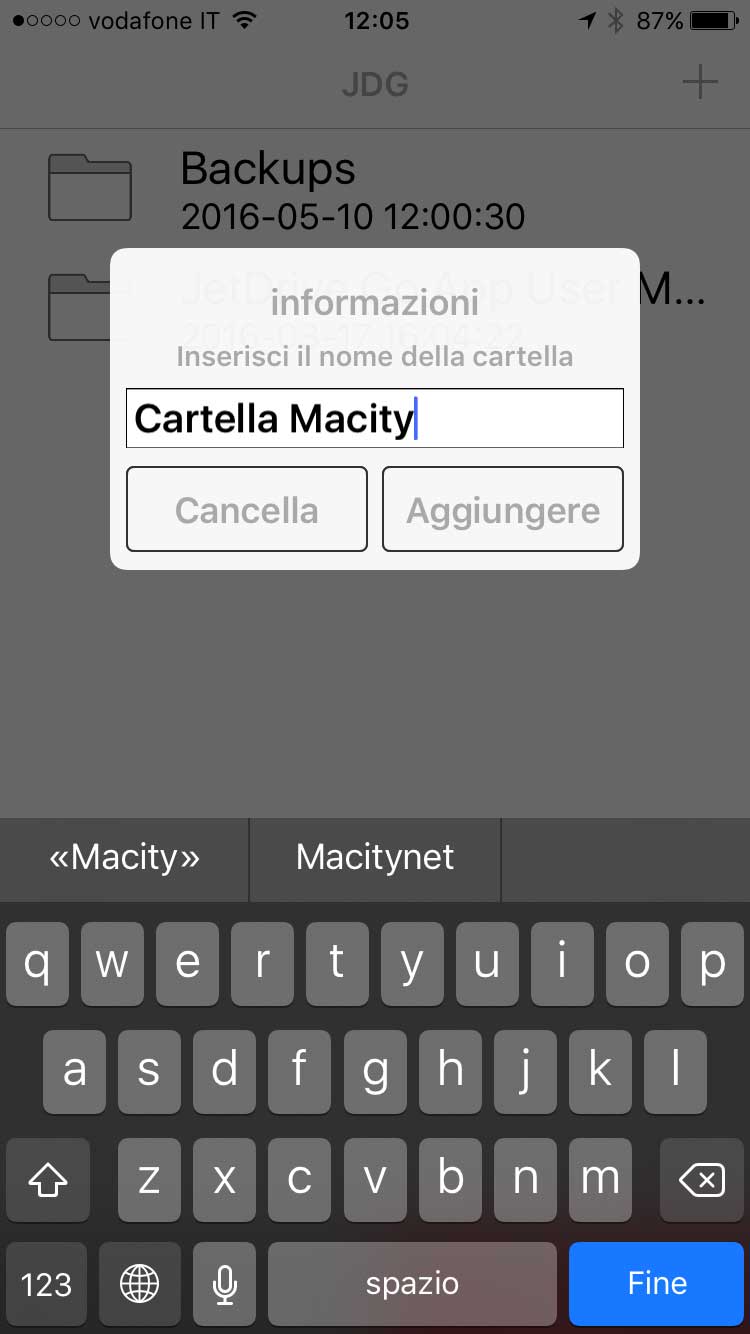Start dictation with the microphone key
The image size is (750, 1334).
(226, 1283)
